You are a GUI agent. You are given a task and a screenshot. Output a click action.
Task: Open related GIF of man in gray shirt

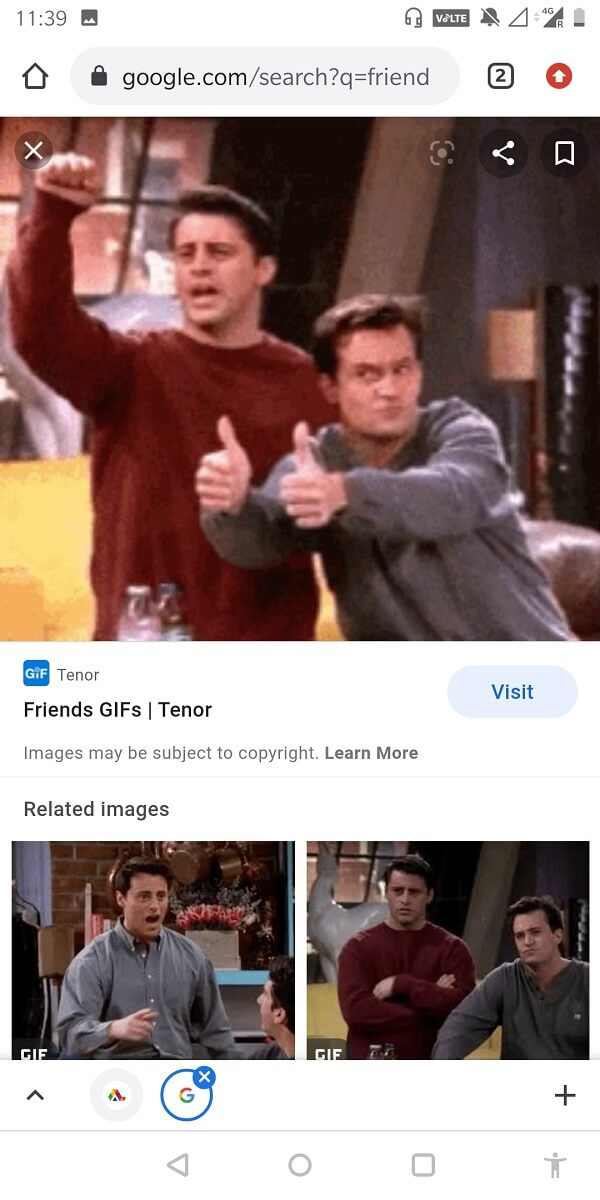click(x=153, y=949)
